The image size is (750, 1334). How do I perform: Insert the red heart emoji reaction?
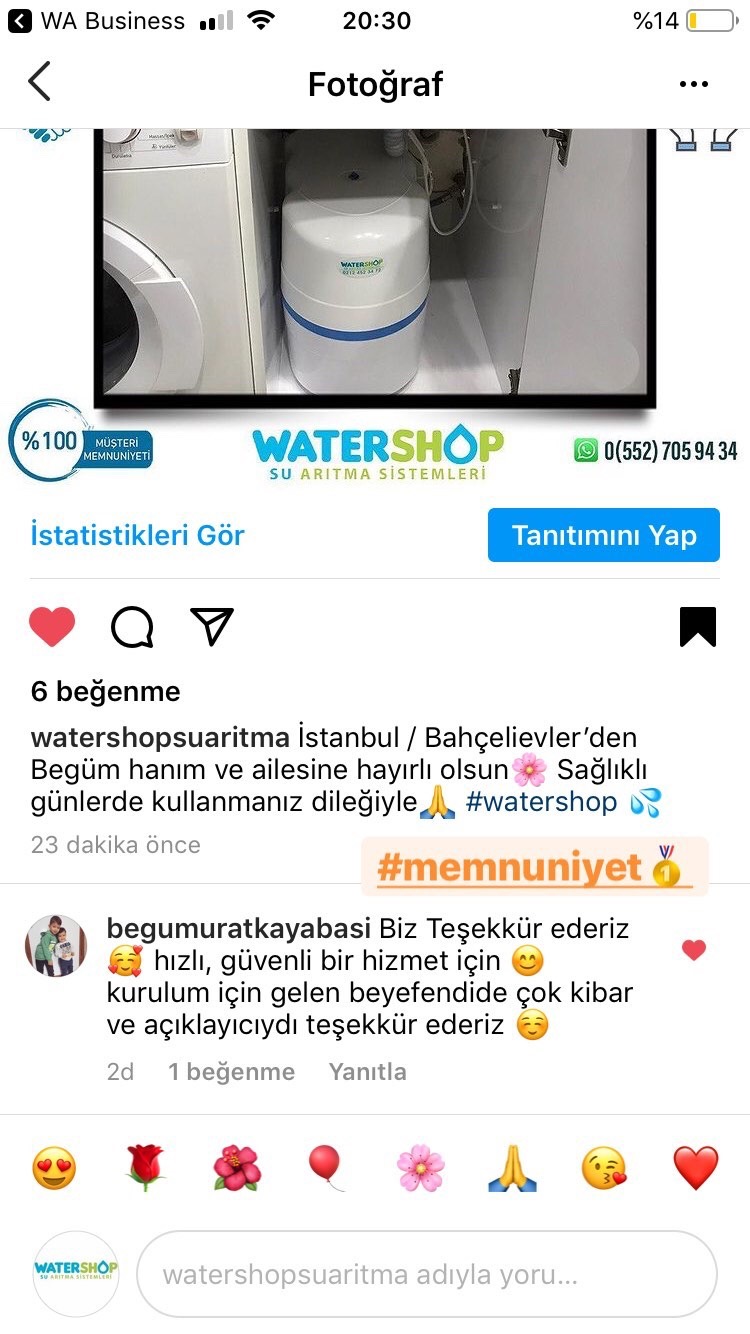pyautogui.click(x=696, y=1167)
